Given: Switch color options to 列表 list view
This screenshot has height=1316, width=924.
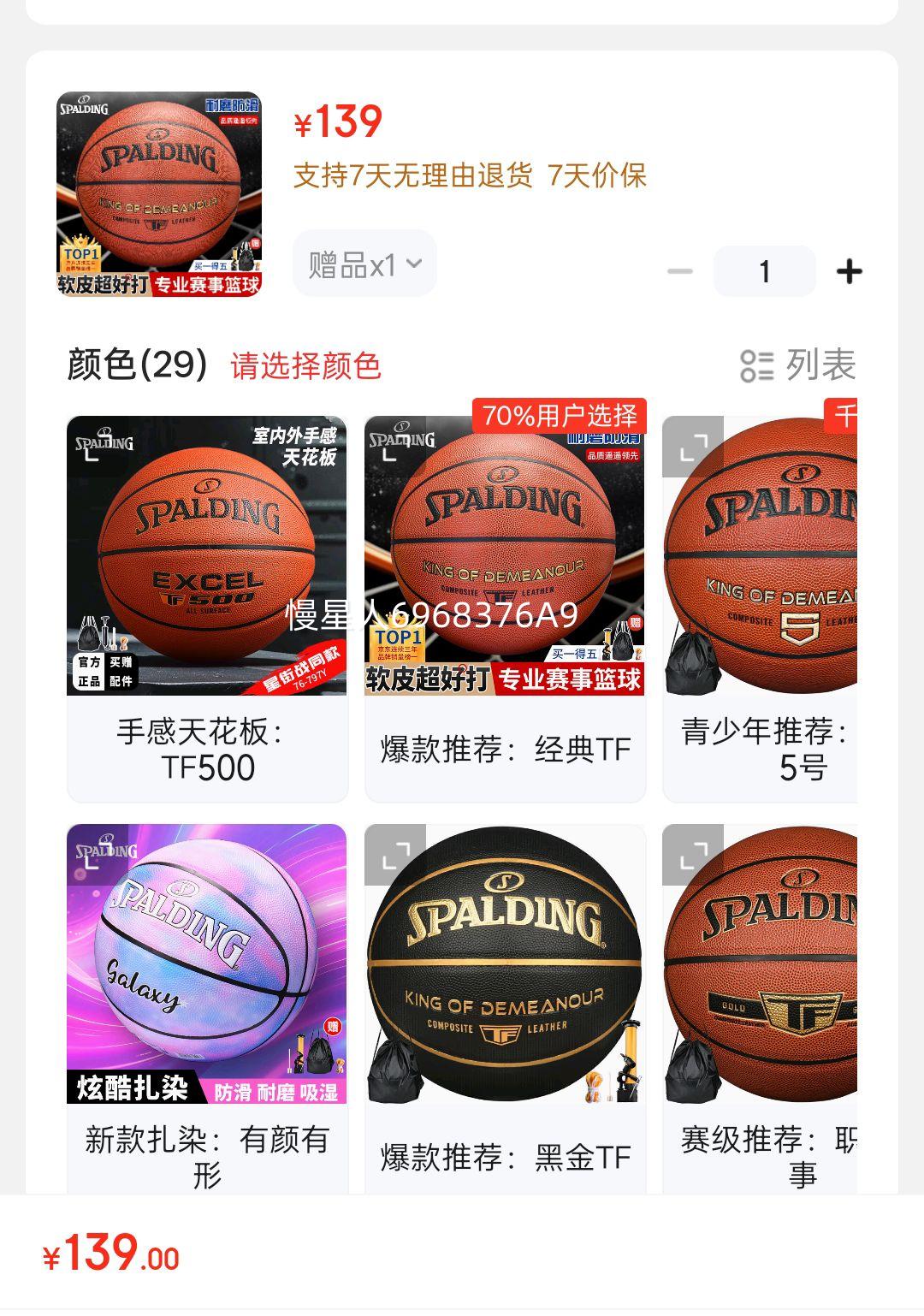Looking at the screenshot, I should pyautogui.click(x=797, y=365).
